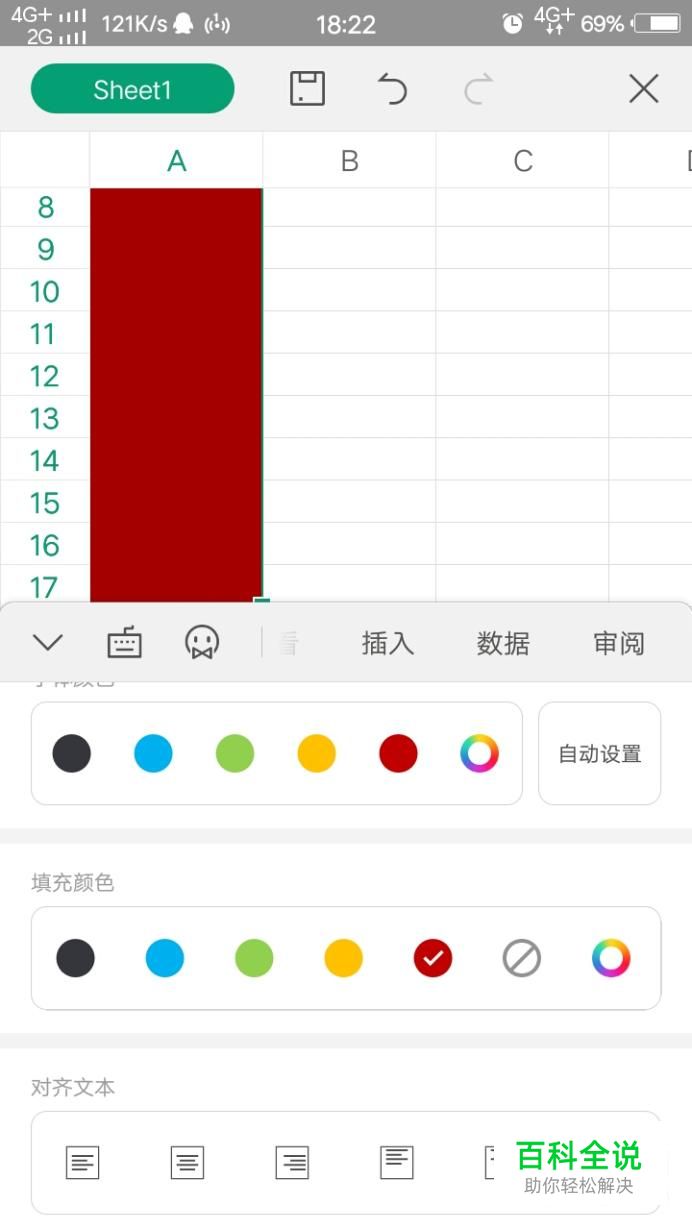Screen dimensions: 692x1230
Task: Align text to the left
Action: tap(82, 1162)
